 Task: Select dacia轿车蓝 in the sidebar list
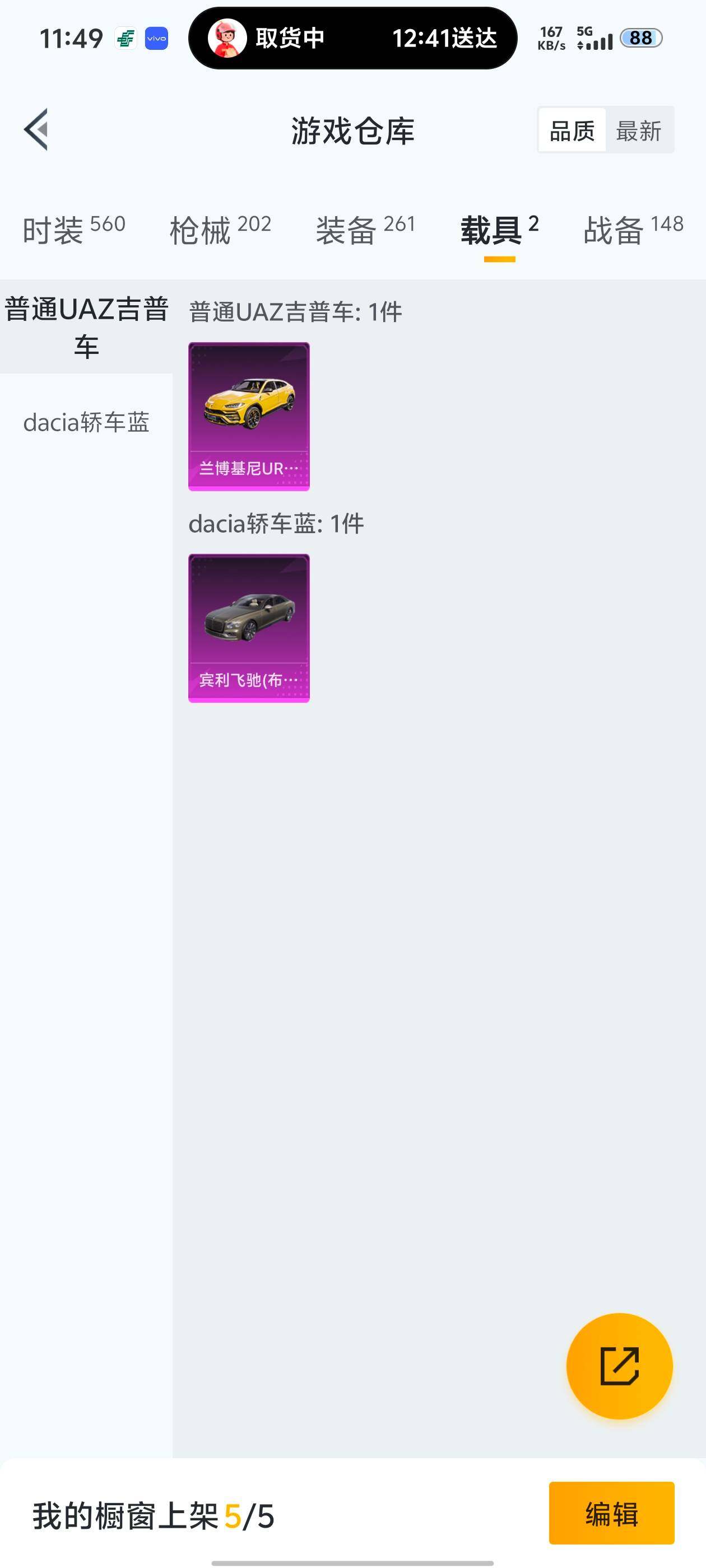click(85, 421)
